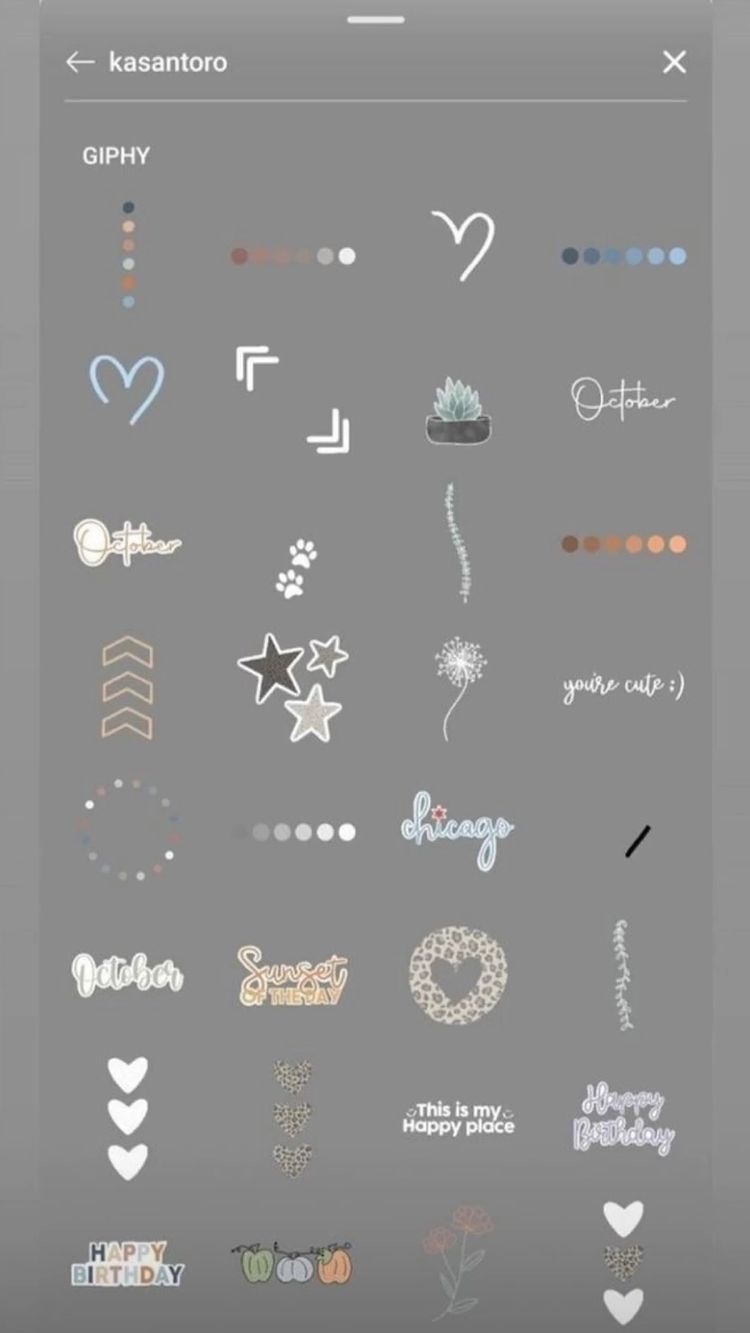
Task: Tap the black pen stroke sticker
Action: coord(638,843)
